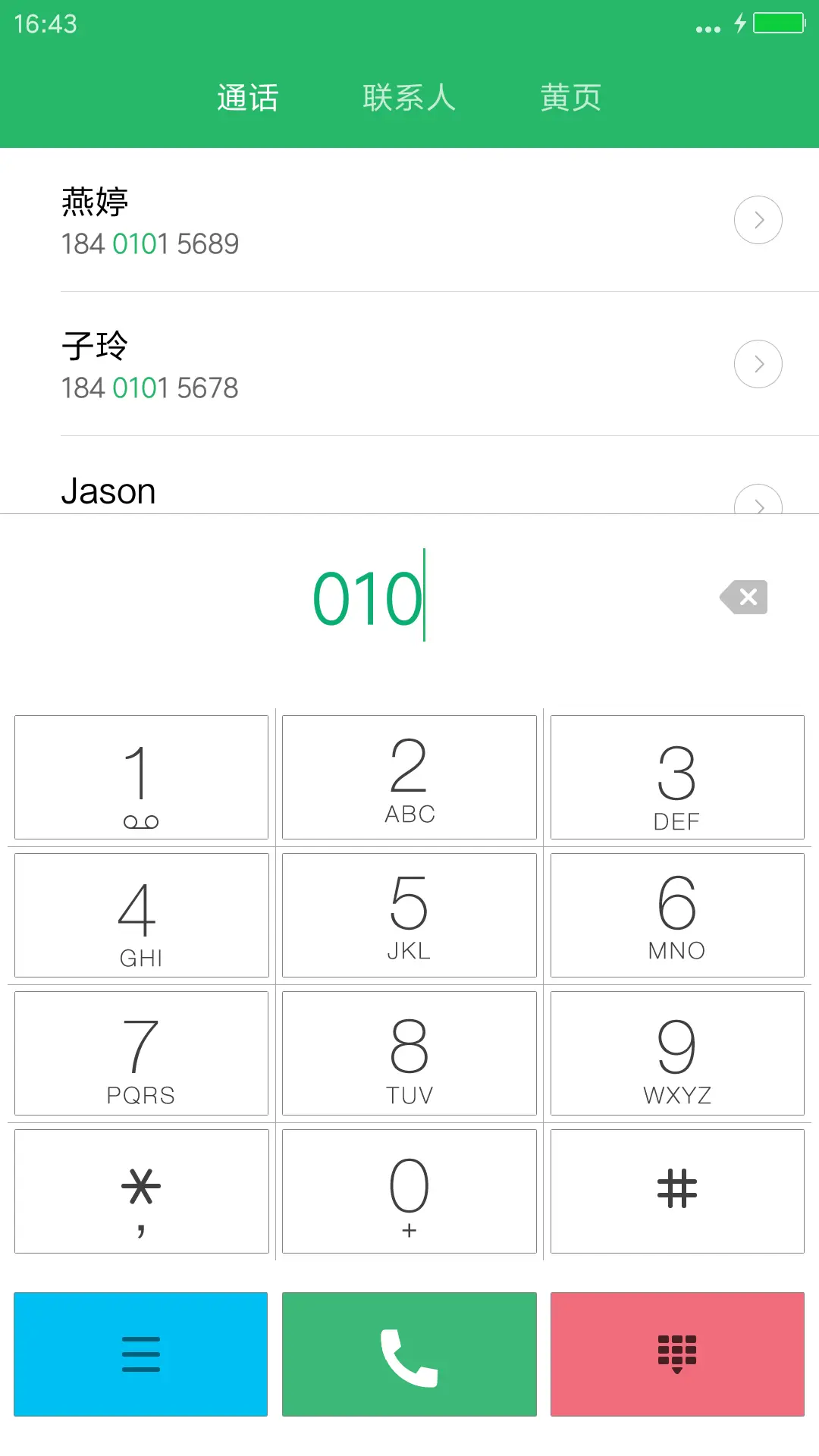Input digit 9 WXYZ
Screen dimensions: 819x1456
pyautogui.click(x=677, y=1053)
